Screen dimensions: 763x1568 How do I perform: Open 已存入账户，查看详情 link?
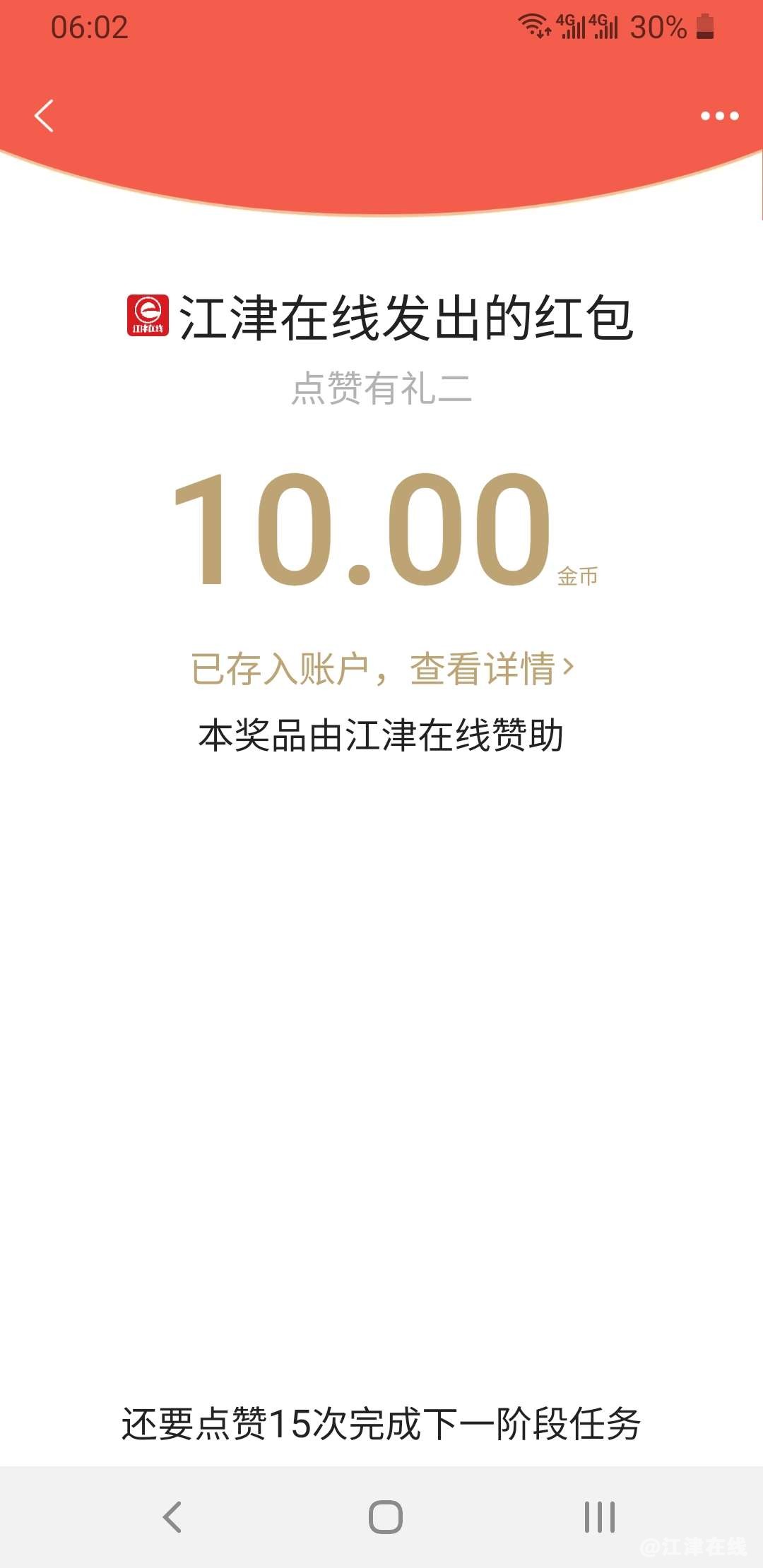tap(382, 668)
